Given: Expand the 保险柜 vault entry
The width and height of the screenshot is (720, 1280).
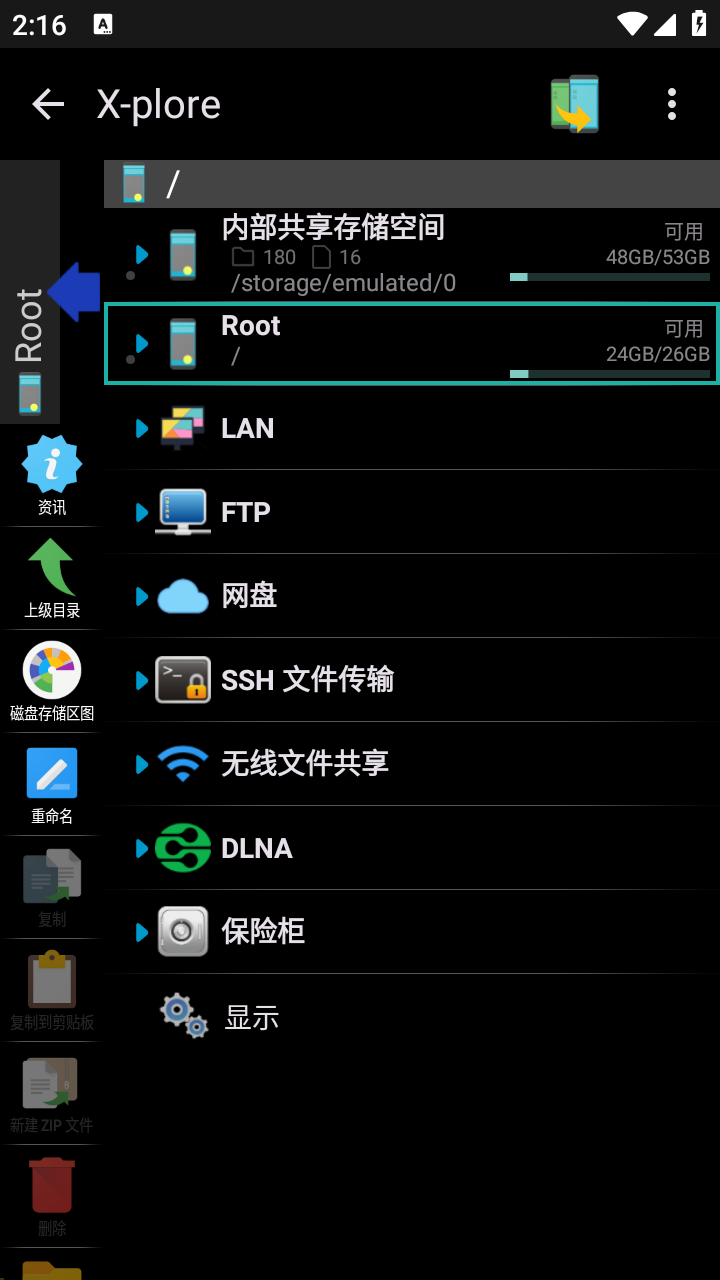Looking at the screenshot, I should click(x=141, y=931).
